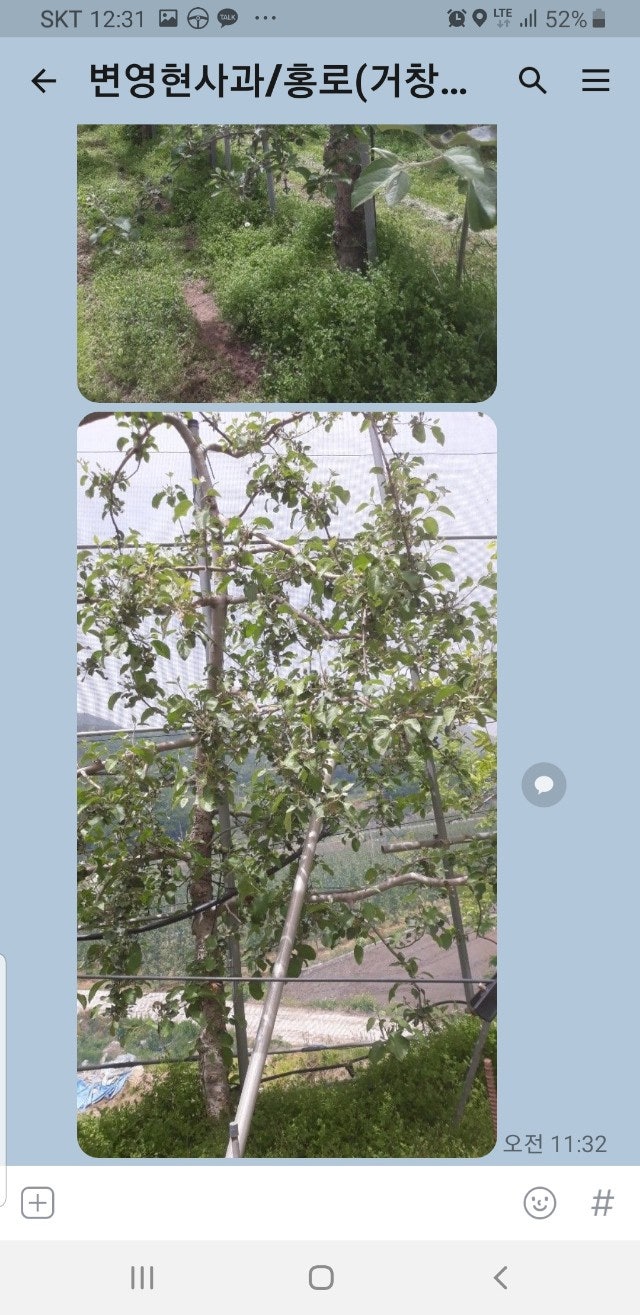Open the chat room menu
This screenshot has width=640, height=1315.
pos(596,81)
